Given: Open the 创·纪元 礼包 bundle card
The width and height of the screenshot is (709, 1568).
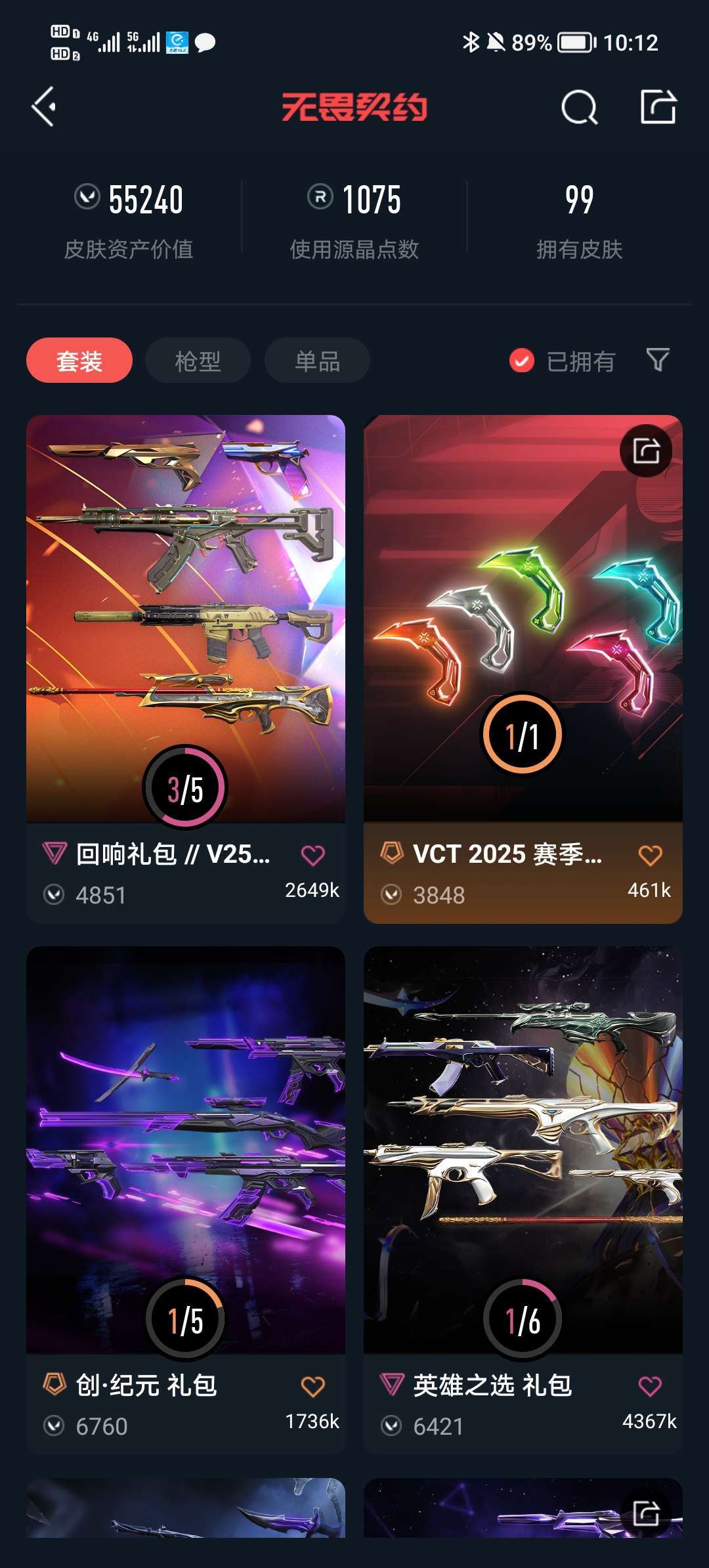Looking at the screenshot, I should tap(186, 1149).
